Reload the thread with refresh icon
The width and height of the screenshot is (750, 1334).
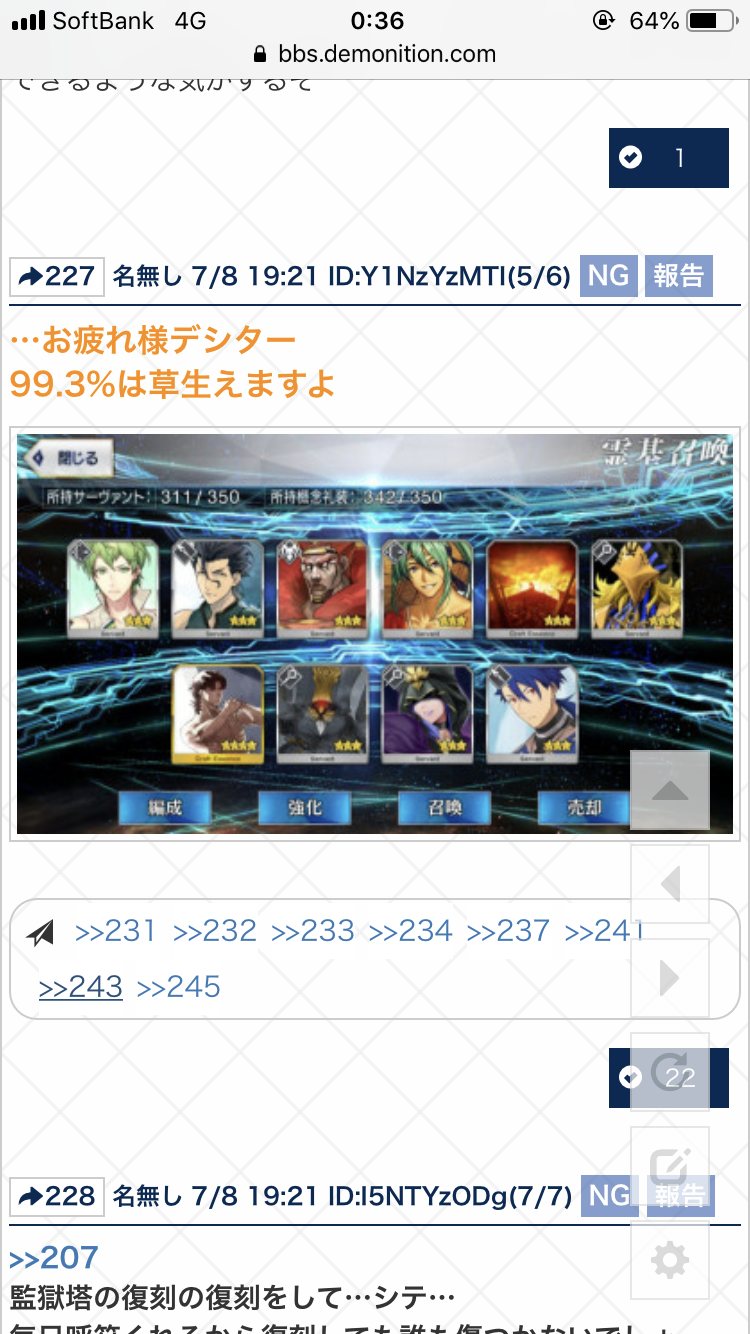tap(670, 1072)
